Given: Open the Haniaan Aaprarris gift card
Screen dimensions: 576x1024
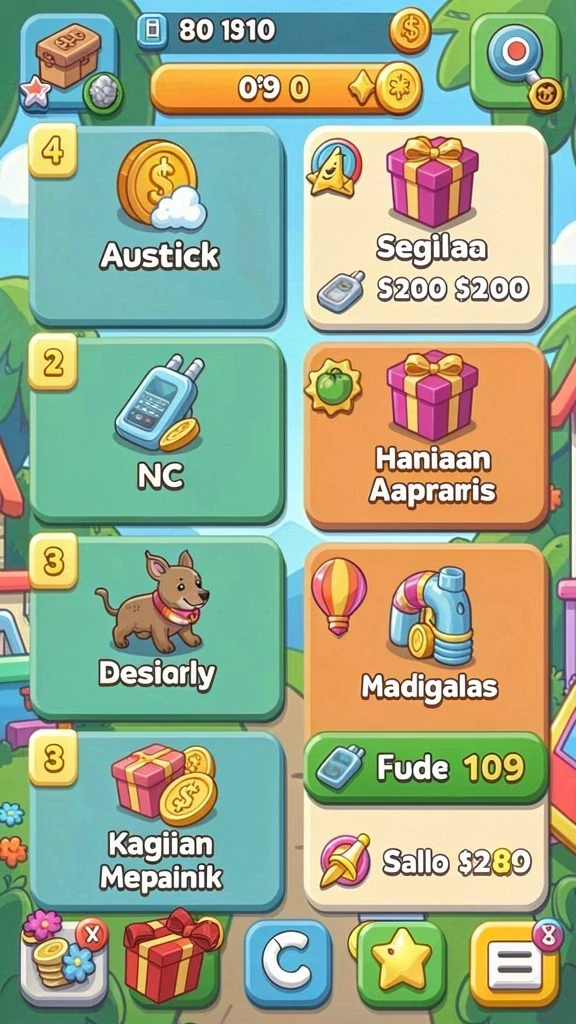Looking at the screenshot, I should pyautogui.click(x=426, y=436).
